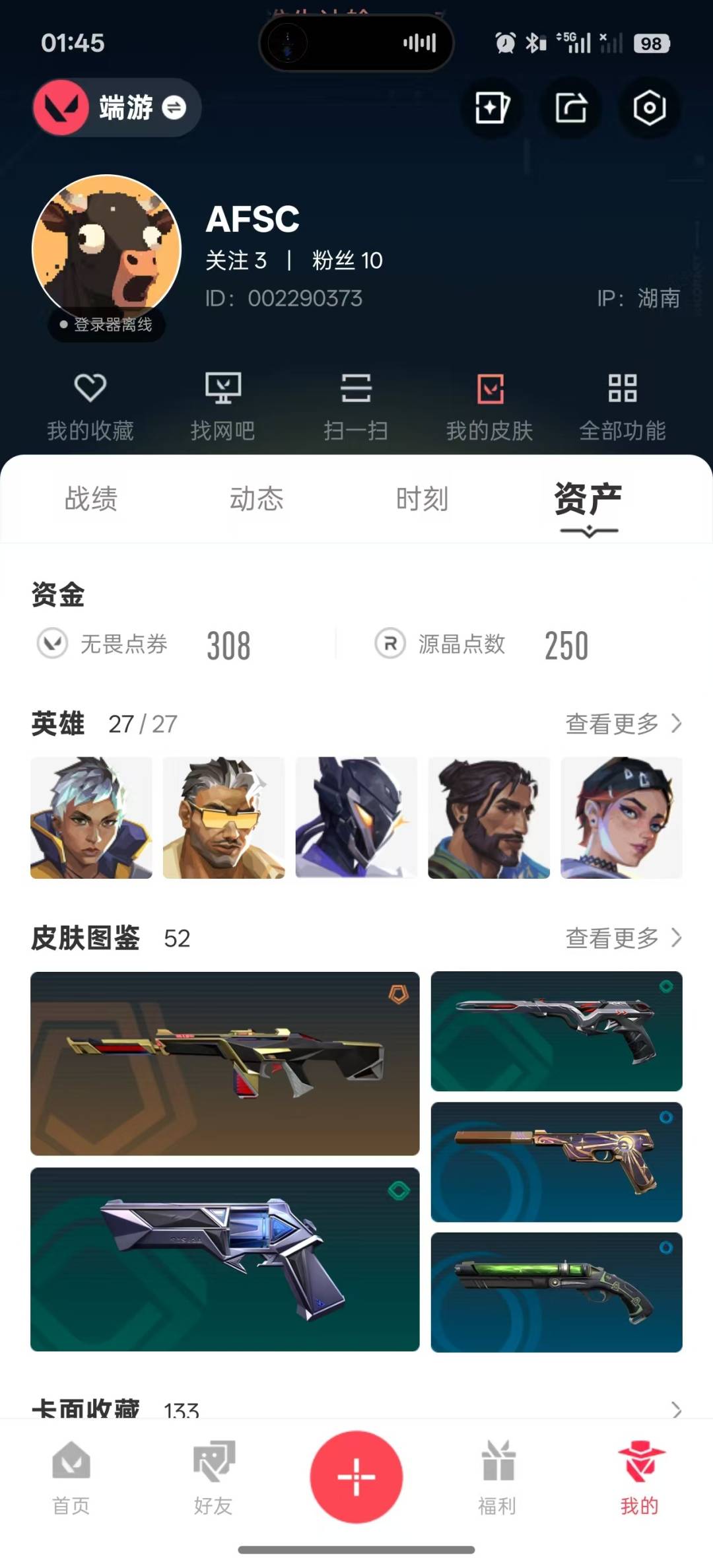Screen dimensions: 713x1568
Task: Open the green shotgun skin card
Action: [557, 1292]
